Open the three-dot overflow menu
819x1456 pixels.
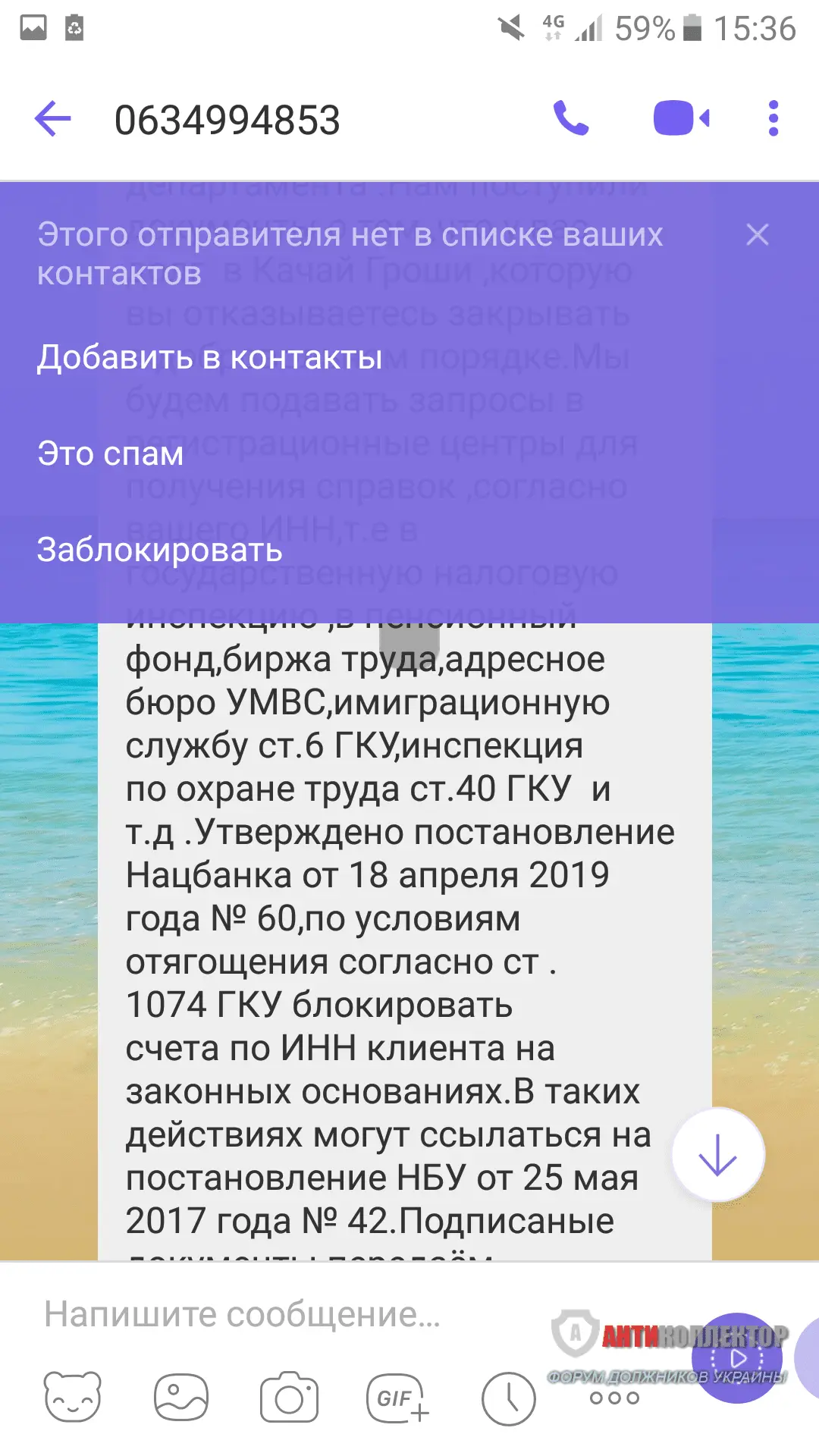tap(773, 119)
